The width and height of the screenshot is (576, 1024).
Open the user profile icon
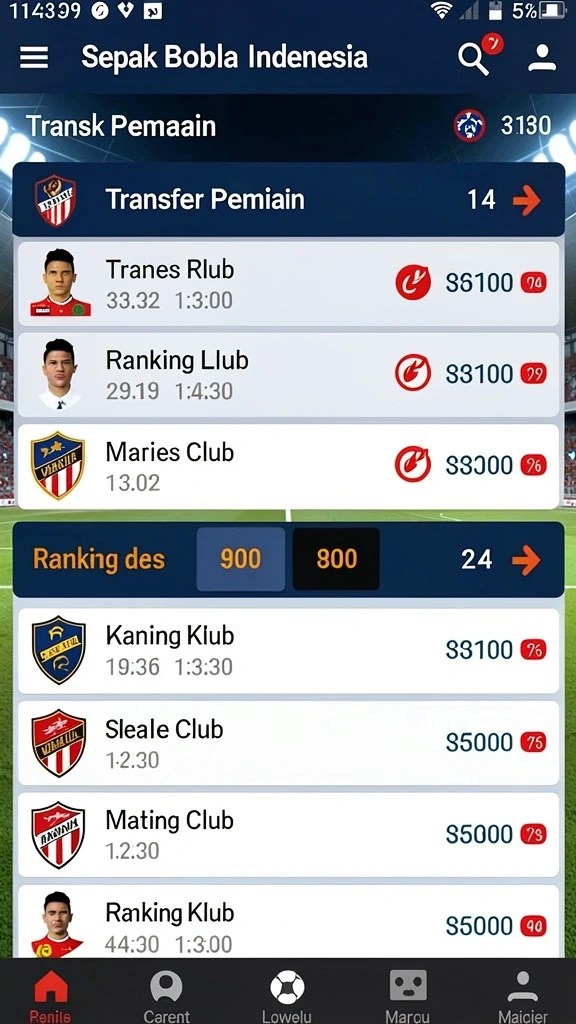542,57
